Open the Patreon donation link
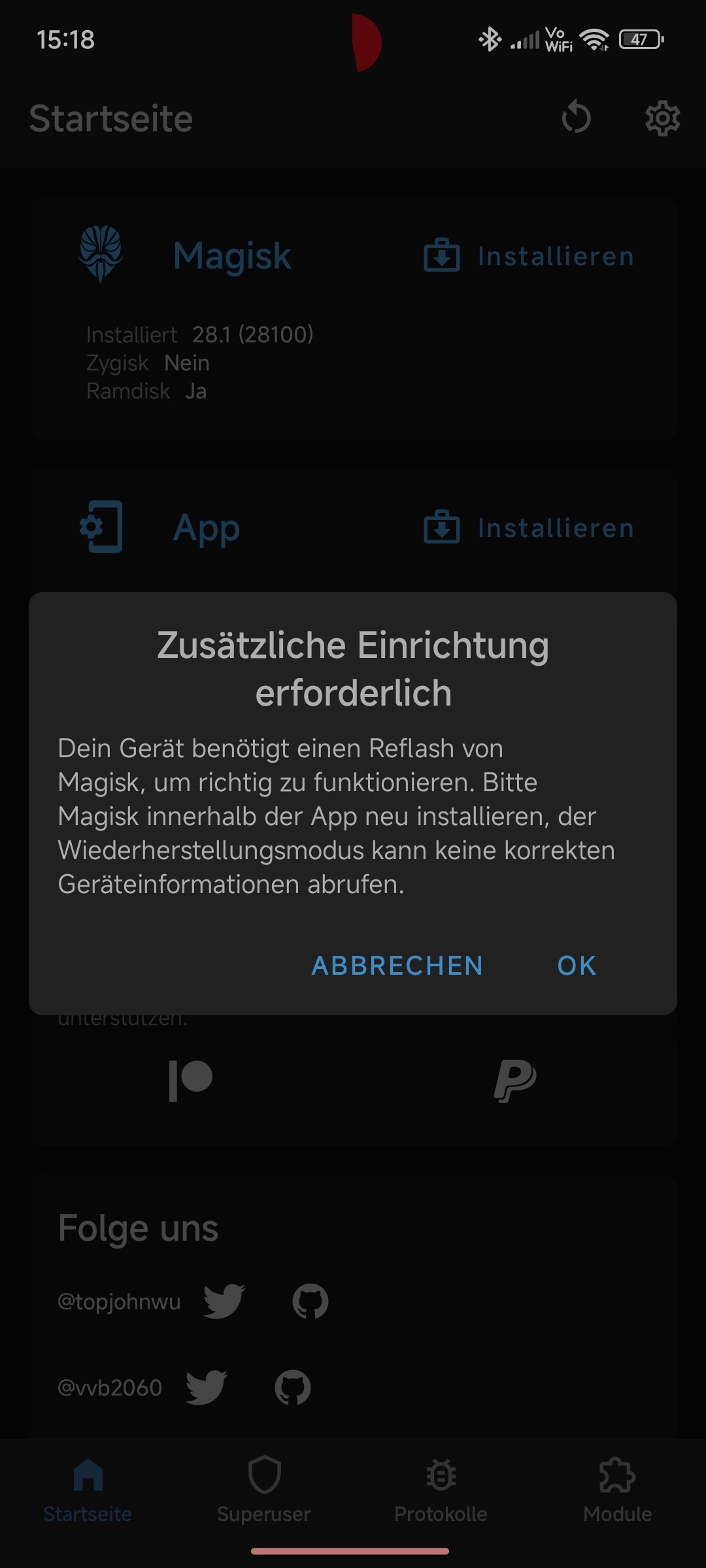 pos(190,1081)
